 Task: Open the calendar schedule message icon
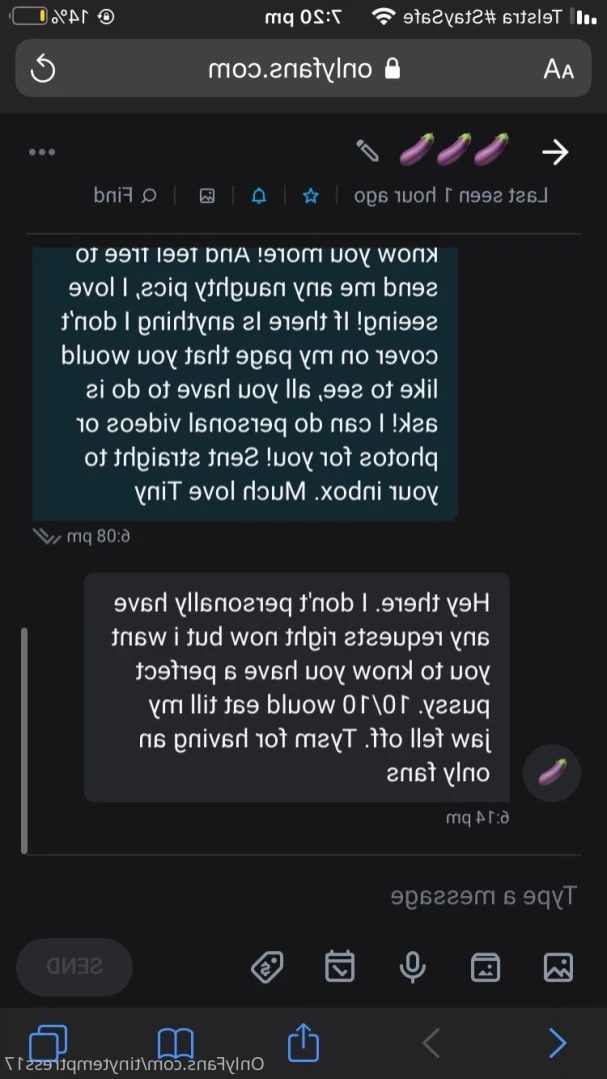tap(340, 966)
